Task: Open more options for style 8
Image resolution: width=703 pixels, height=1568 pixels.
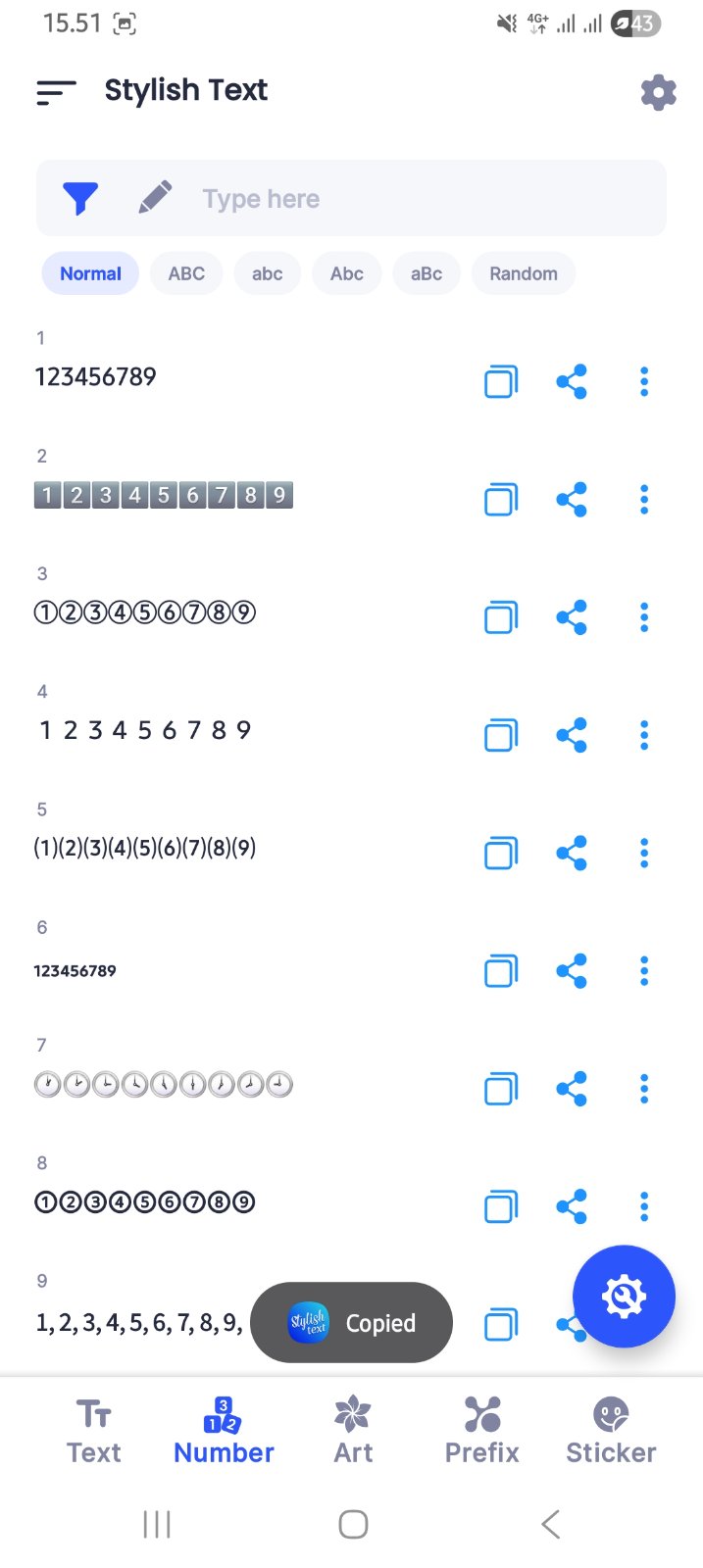Action: (x=644, y=1206)
